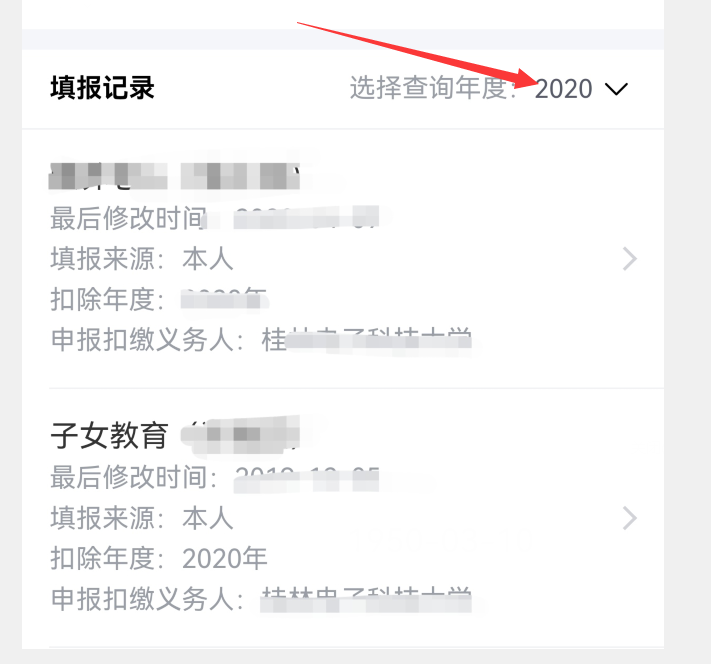Viewport: 711px width, 664px height.
Task: Open the first blurred declaration record
Action: click(x=340, y=260)
